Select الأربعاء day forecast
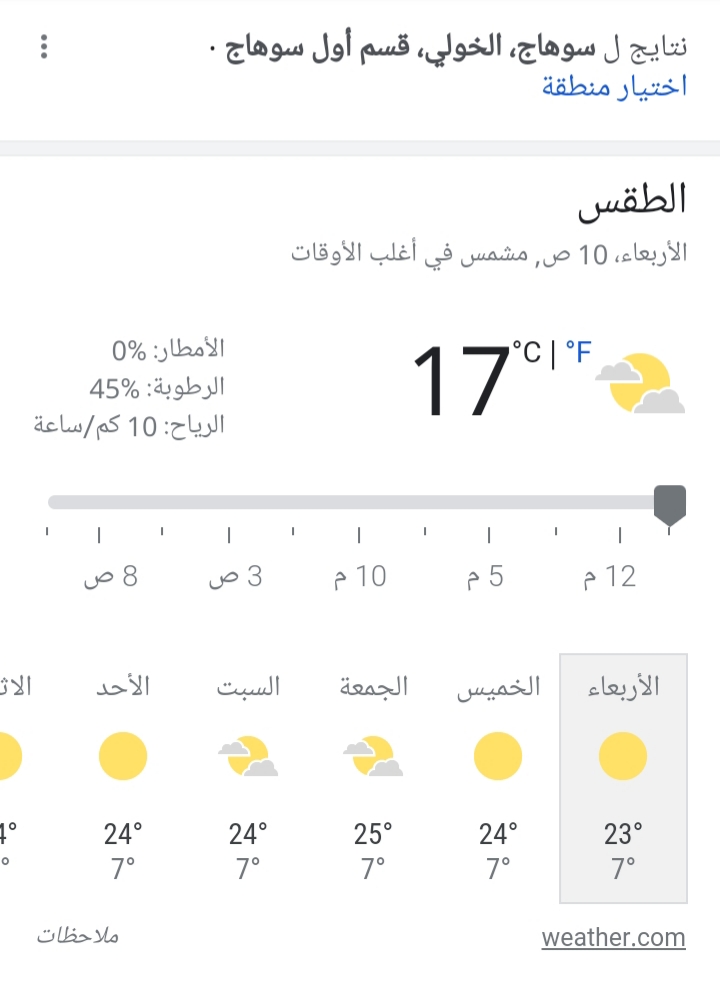Screen dimensions: 720x998 tap(623, 778)
